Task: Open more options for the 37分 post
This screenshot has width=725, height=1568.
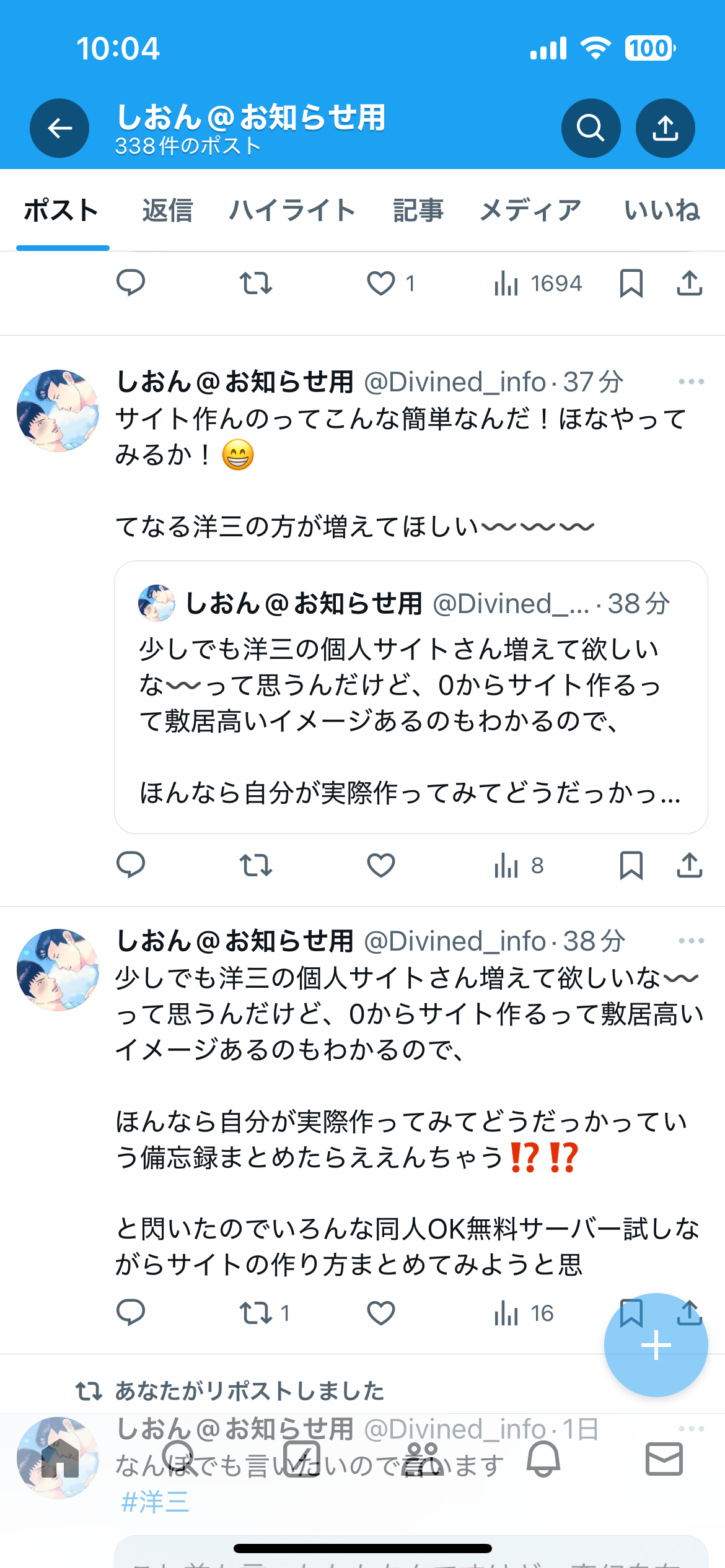Action: (x=691, y=382)
